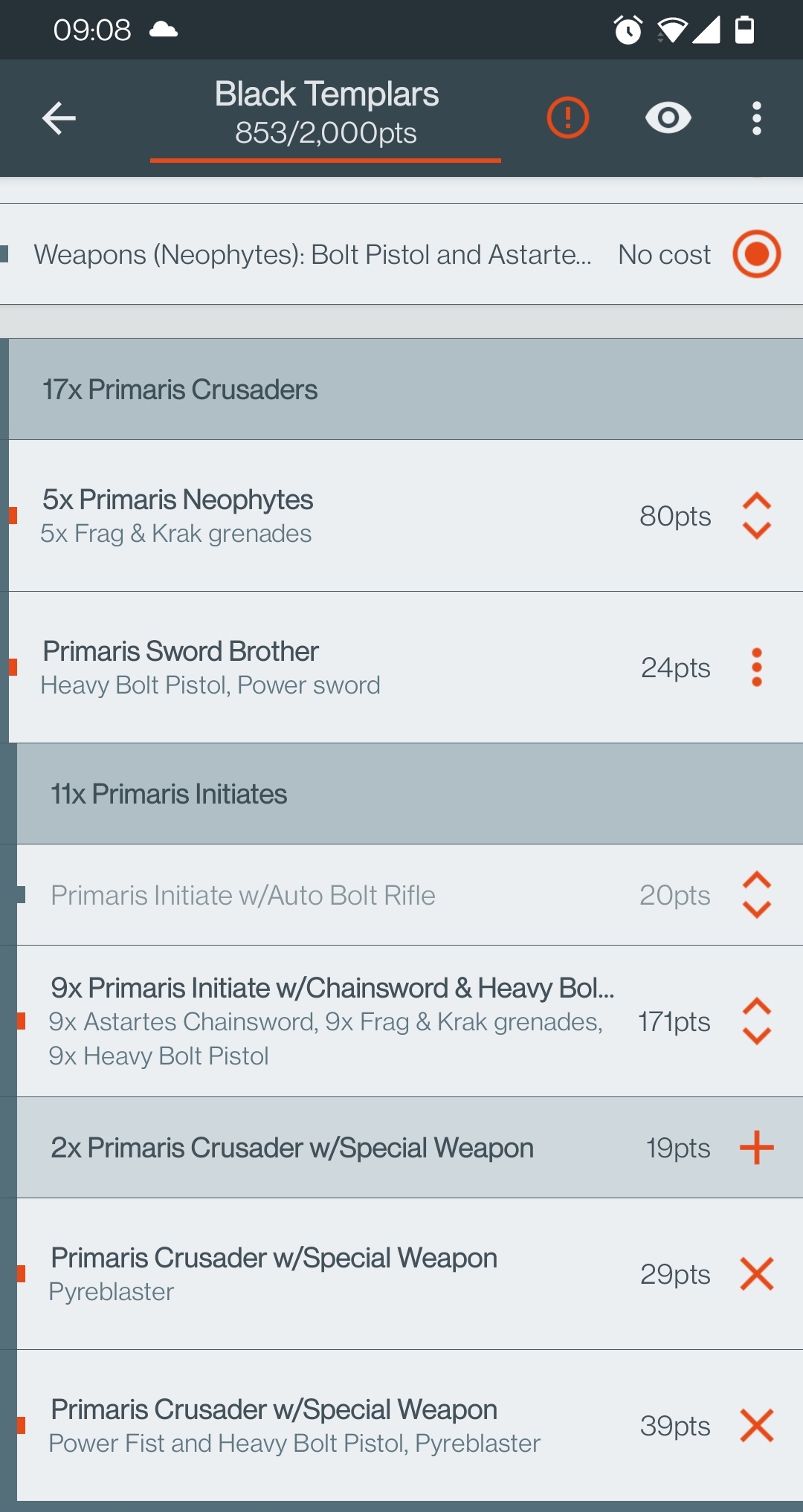
Task: Open the overflow menu in the toolbar
Action: (x=757, y=117)
